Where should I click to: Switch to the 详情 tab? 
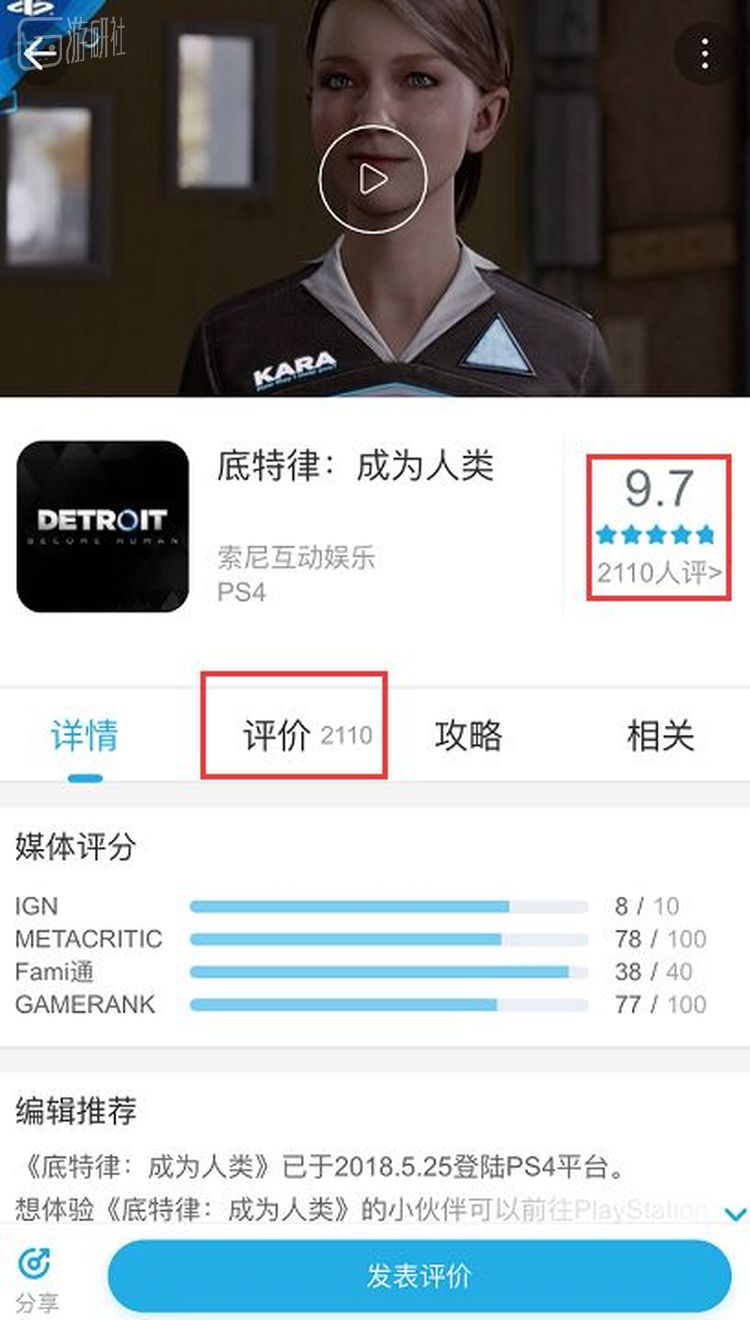(85, 736)
